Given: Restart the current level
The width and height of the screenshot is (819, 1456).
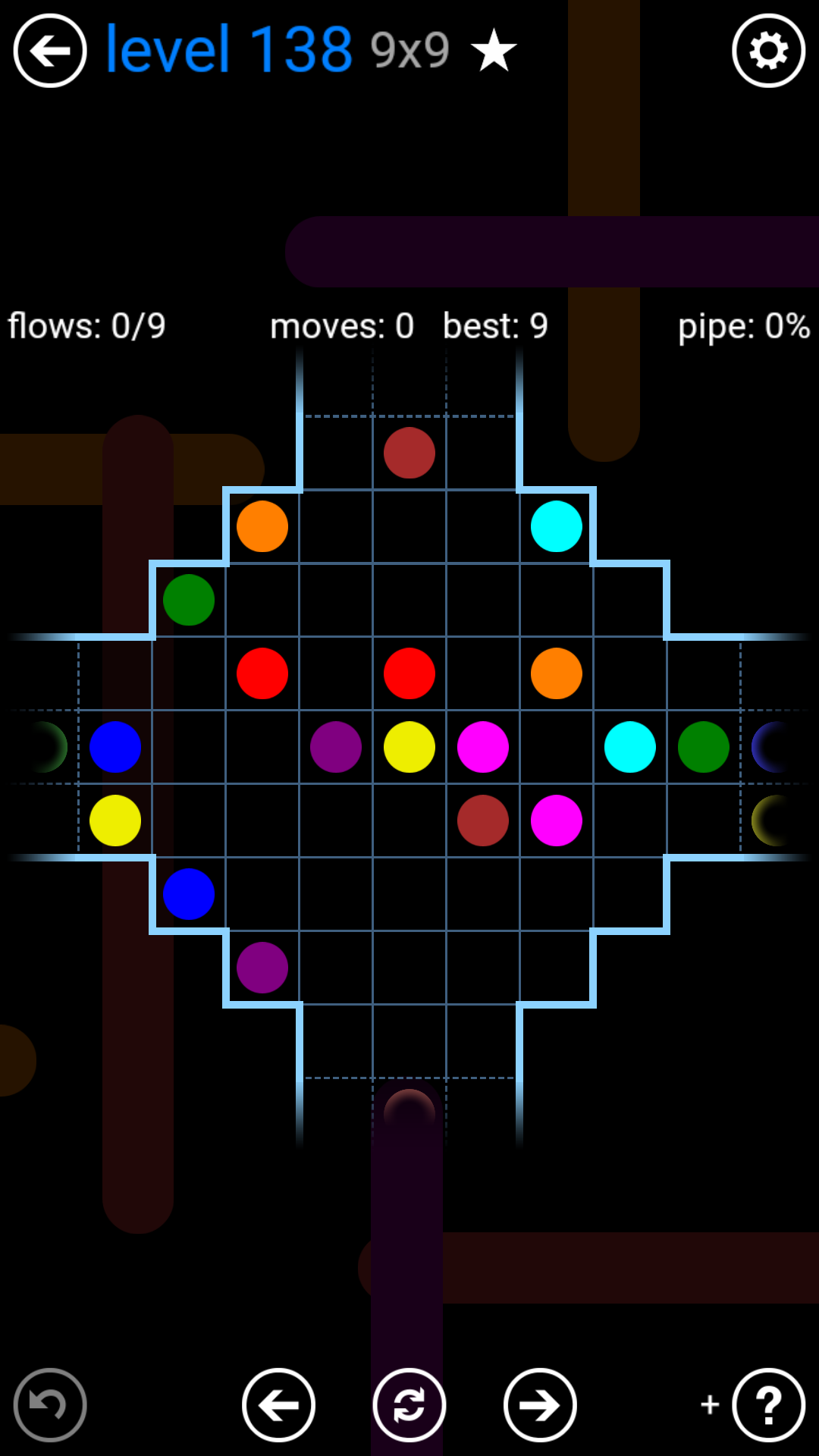Looking at the screenshot, I should tap(409, 1404).
